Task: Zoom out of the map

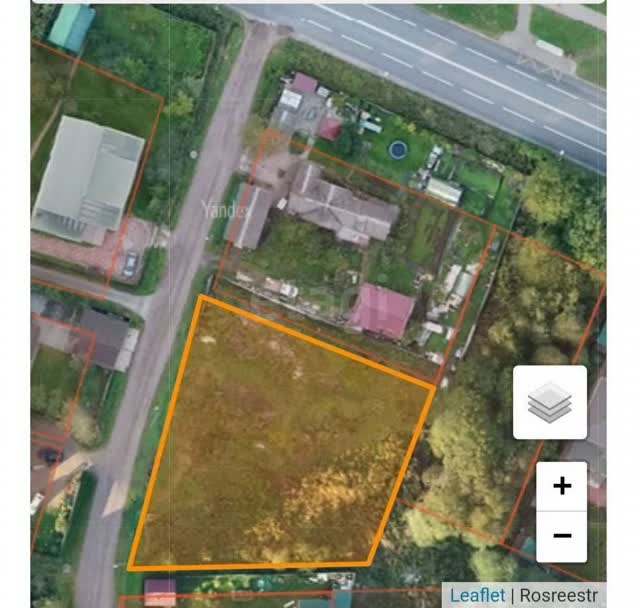Action: pos(562,536)
